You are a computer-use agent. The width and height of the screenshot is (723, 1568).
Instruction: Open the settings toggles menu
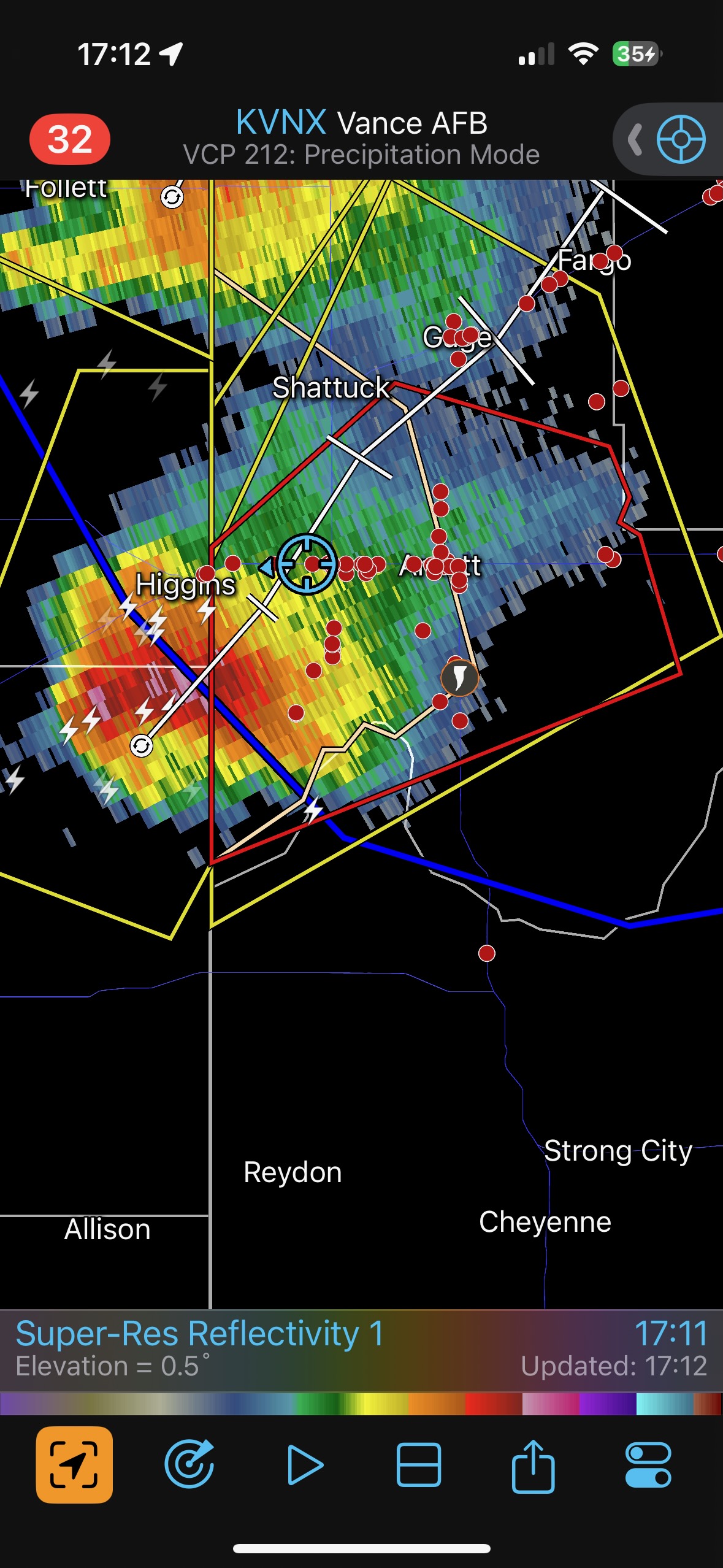click(648, 1464)
